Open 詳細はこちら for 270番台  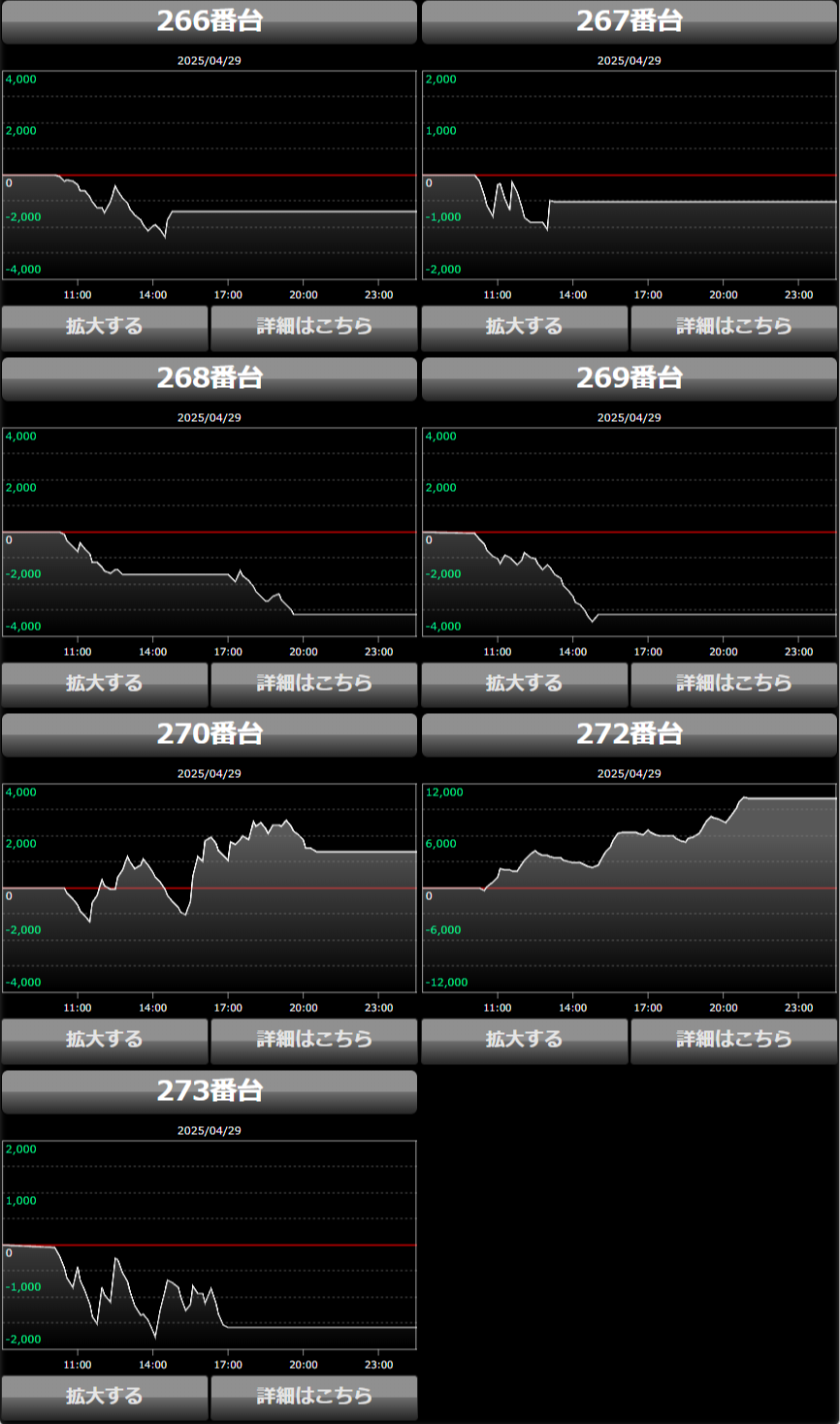314,1041
